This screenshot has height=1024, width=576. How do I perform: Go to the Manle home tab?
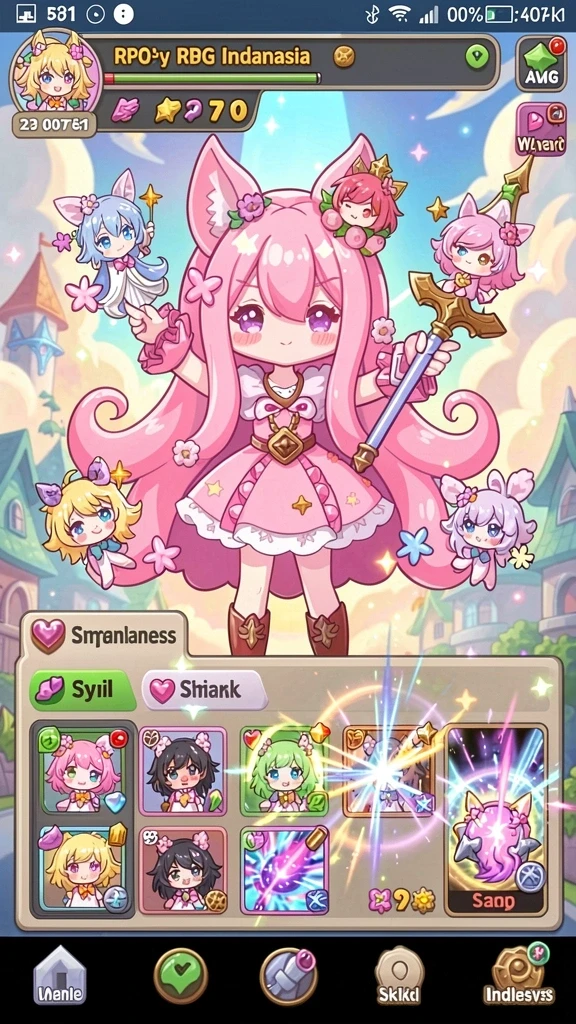coord(60,977)
